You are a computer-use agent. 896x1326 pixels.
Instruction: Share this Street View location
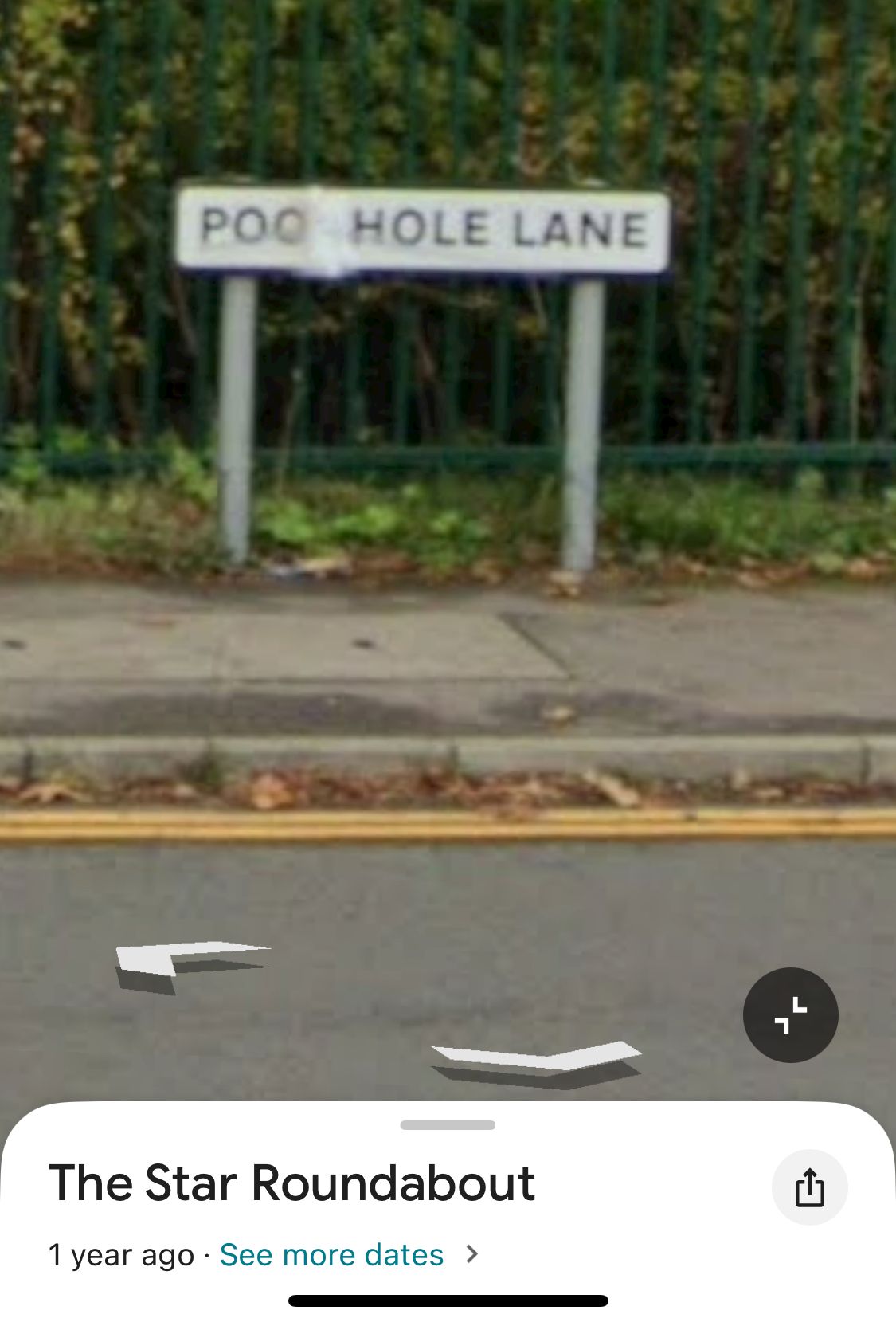[809, 1187]
